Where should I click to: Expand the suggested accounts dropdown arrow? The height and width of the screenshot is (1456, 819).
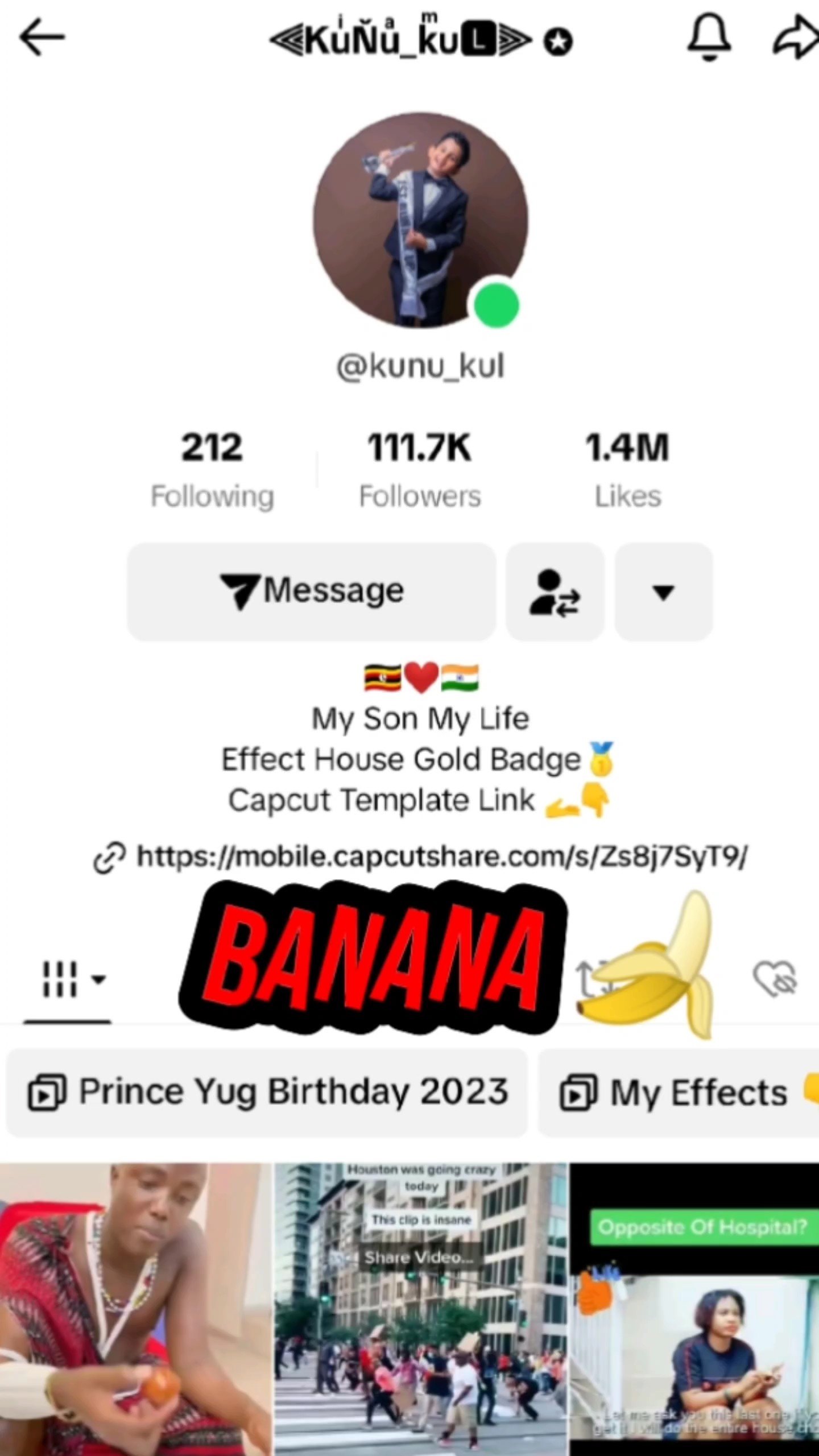point(663,592)
